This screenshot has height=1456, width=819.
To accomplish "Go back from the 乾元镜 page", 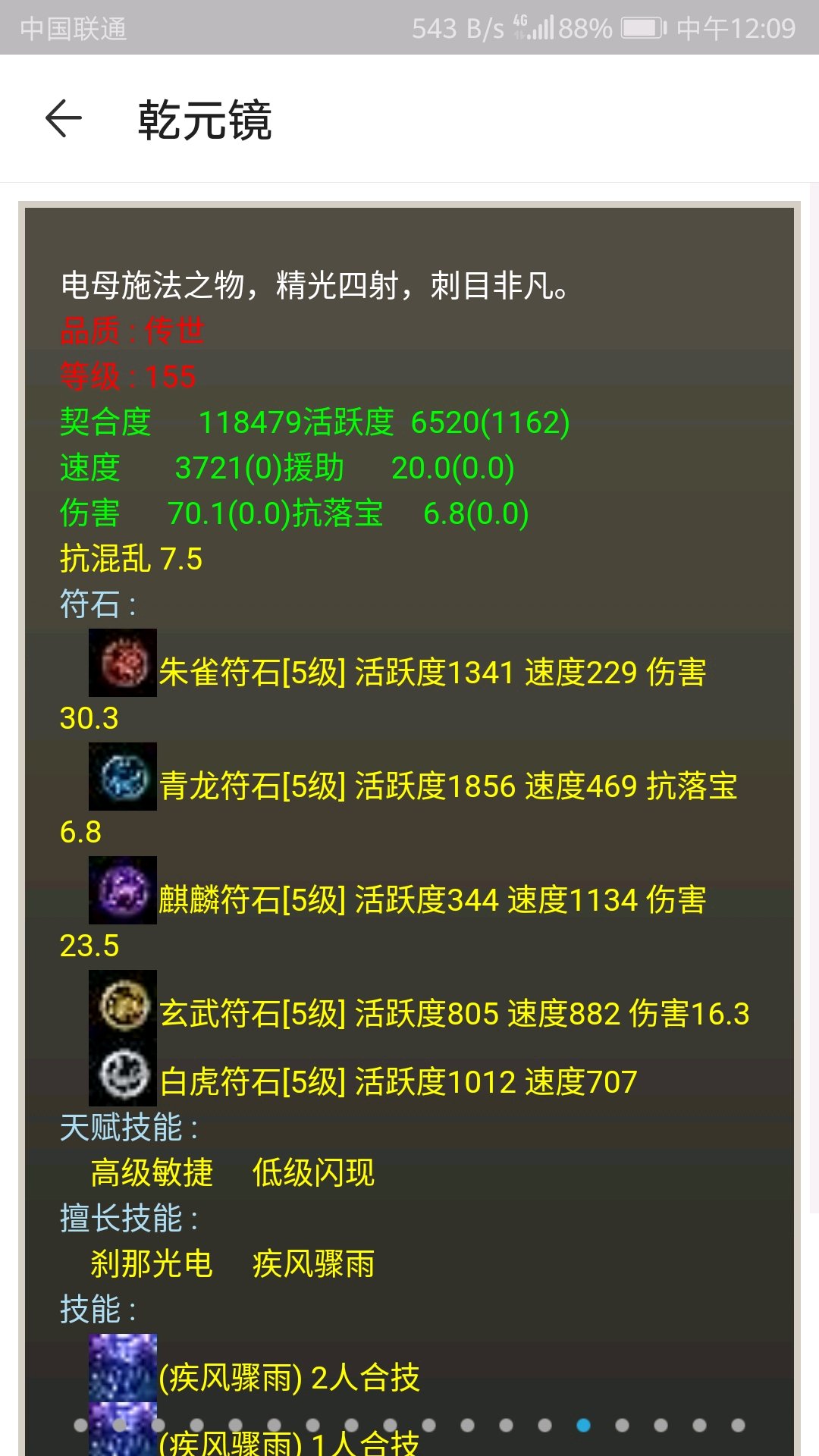I will (x=64, y=119).
